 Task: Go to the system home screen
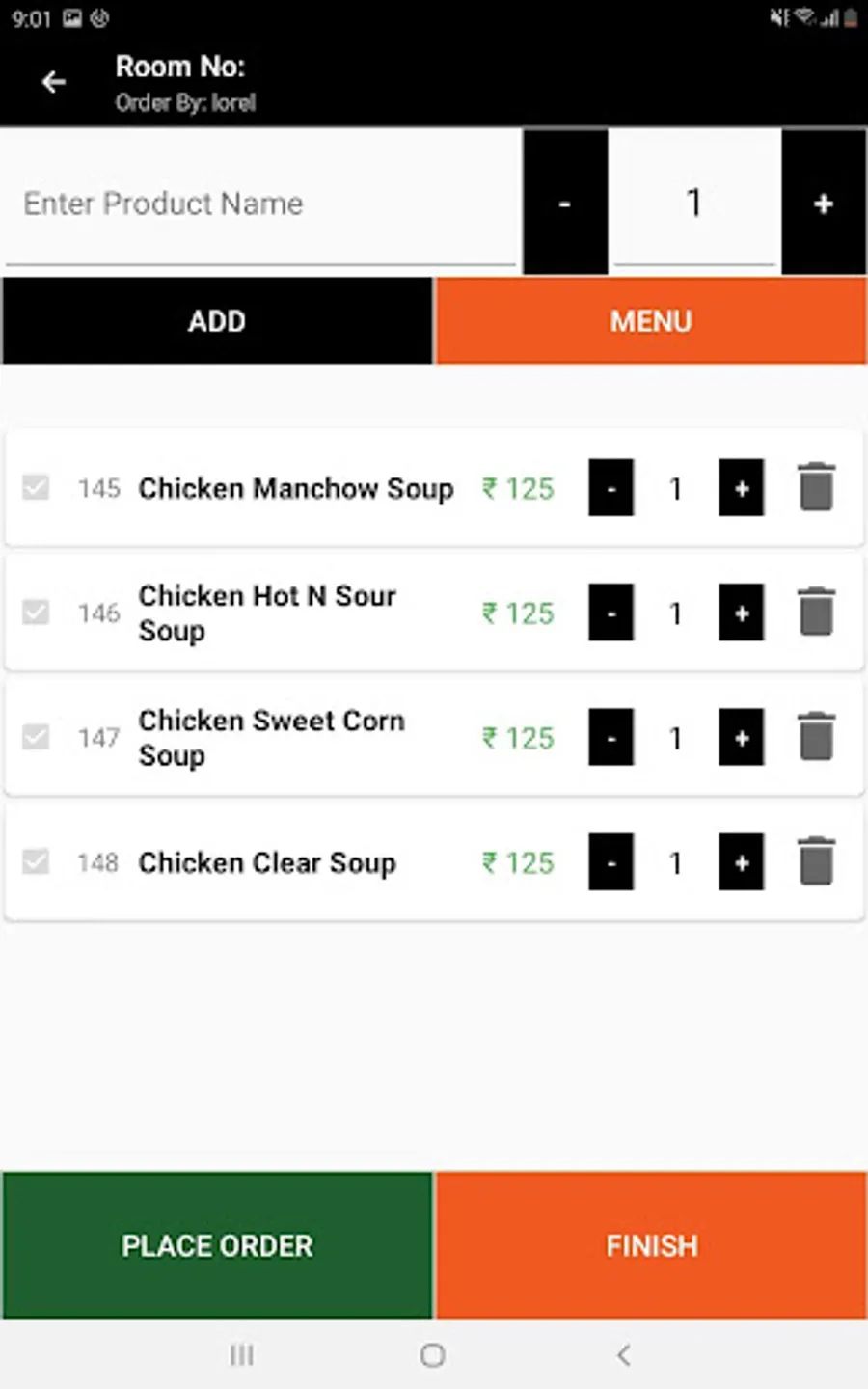click(433, 1355)
